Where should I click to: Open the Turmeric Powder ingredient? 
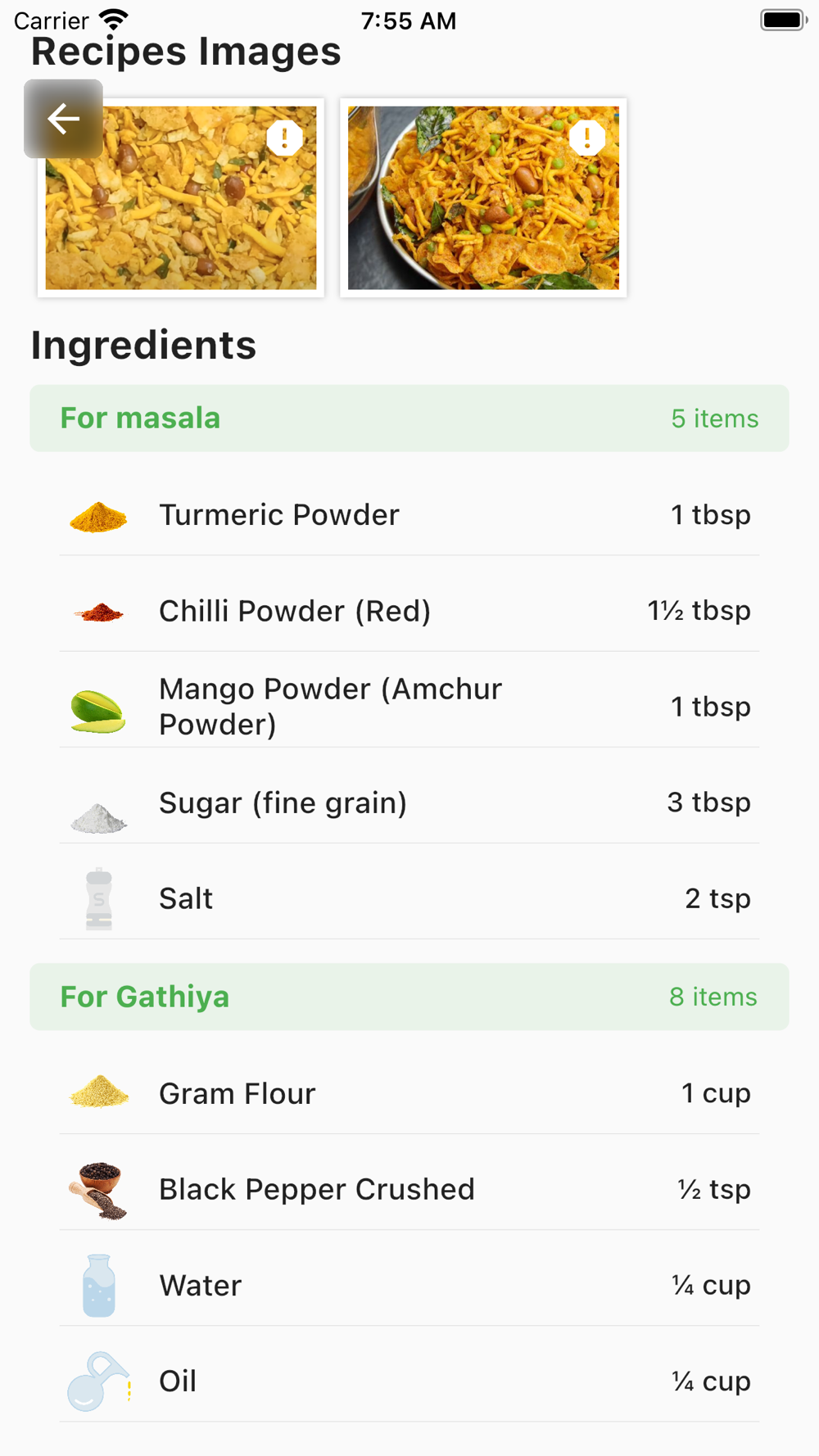[x=409, y=515]
